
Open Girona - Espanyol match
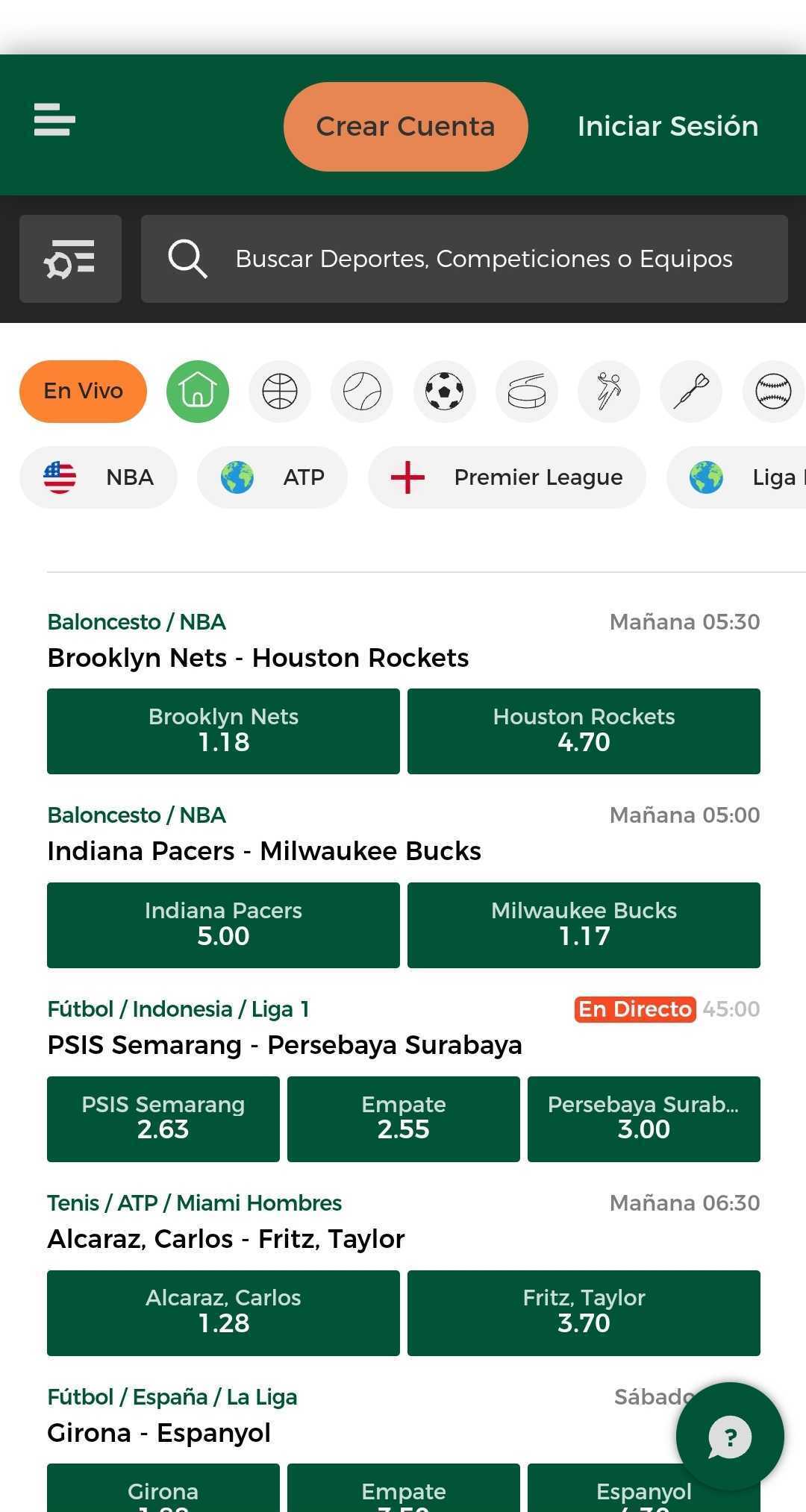(x=159, y=1433)
